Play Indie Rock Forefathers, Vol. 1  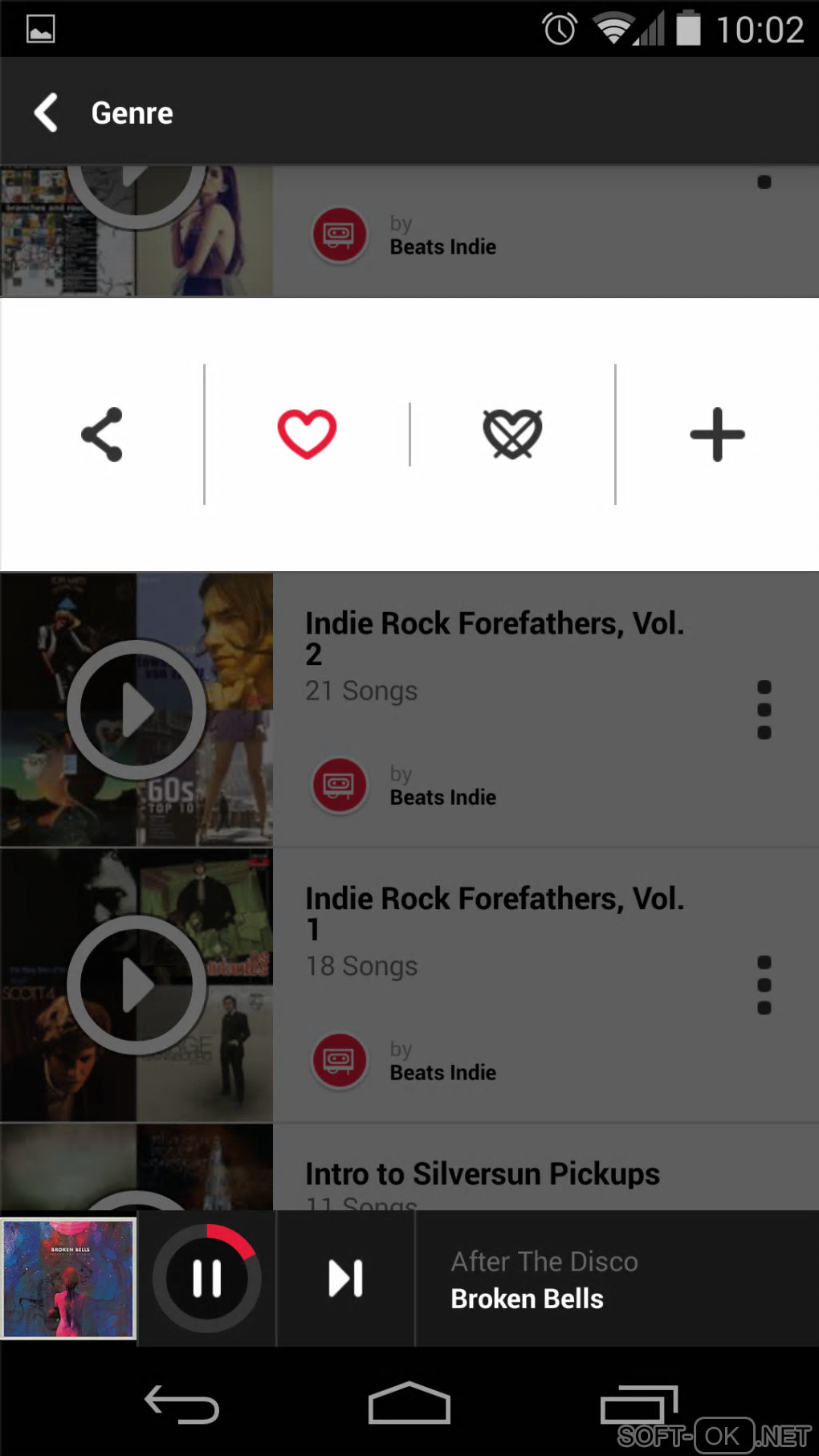136,985
